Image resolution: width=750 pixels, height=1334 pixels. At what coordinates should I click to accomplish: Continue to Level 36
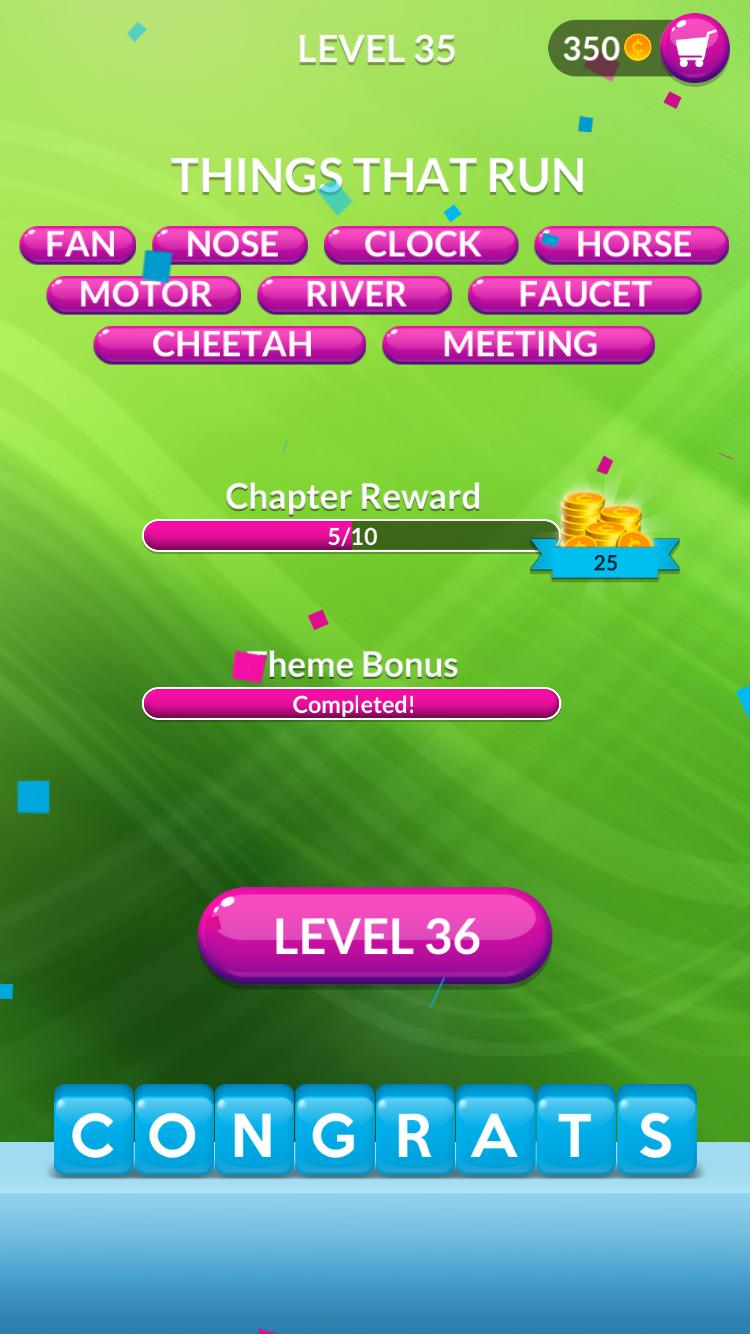(375, 935)
